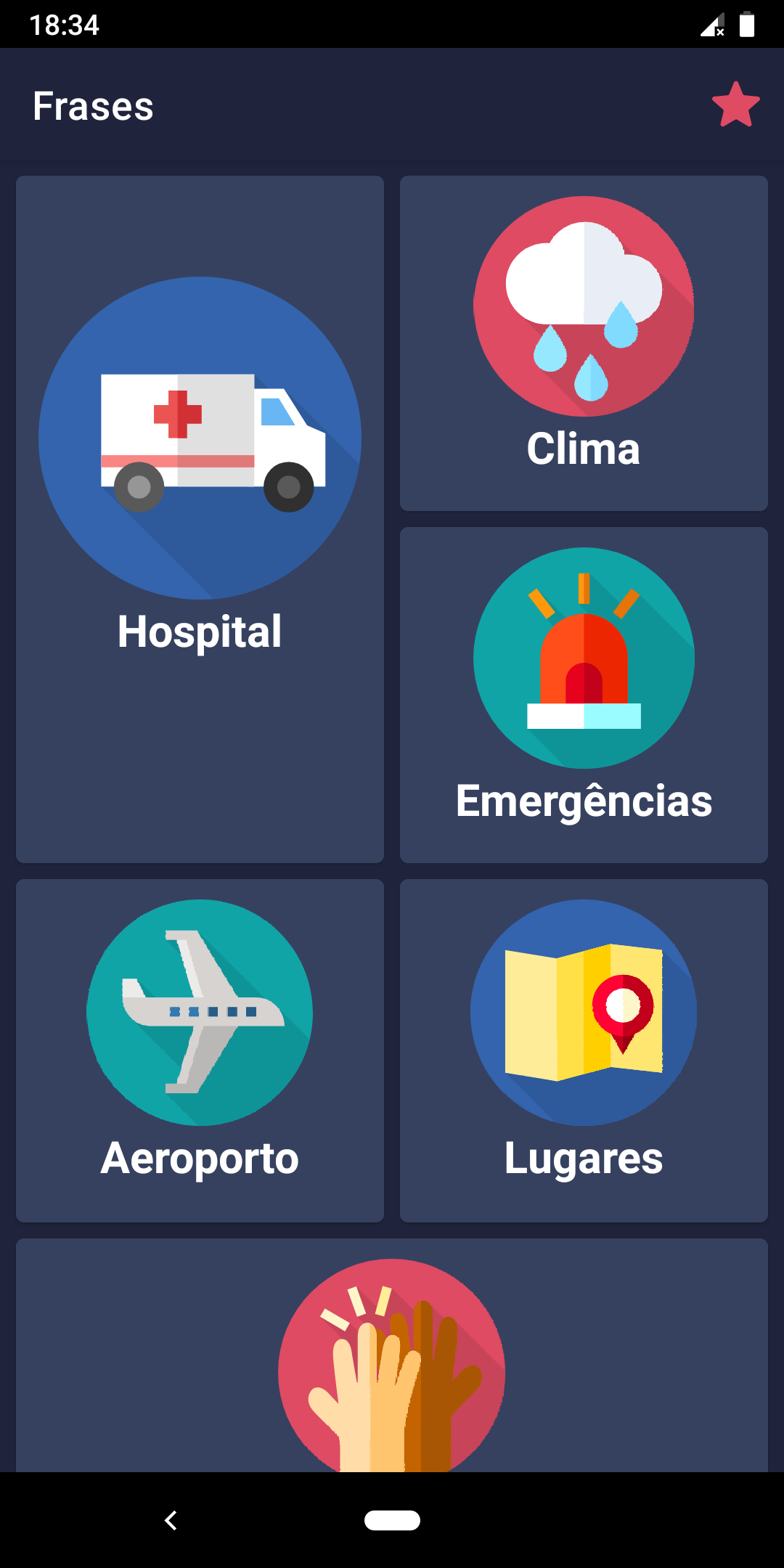Tap the home pill in navigation bar
Viewport: 784px width, 1568px height.
[x=392, y=1520]
